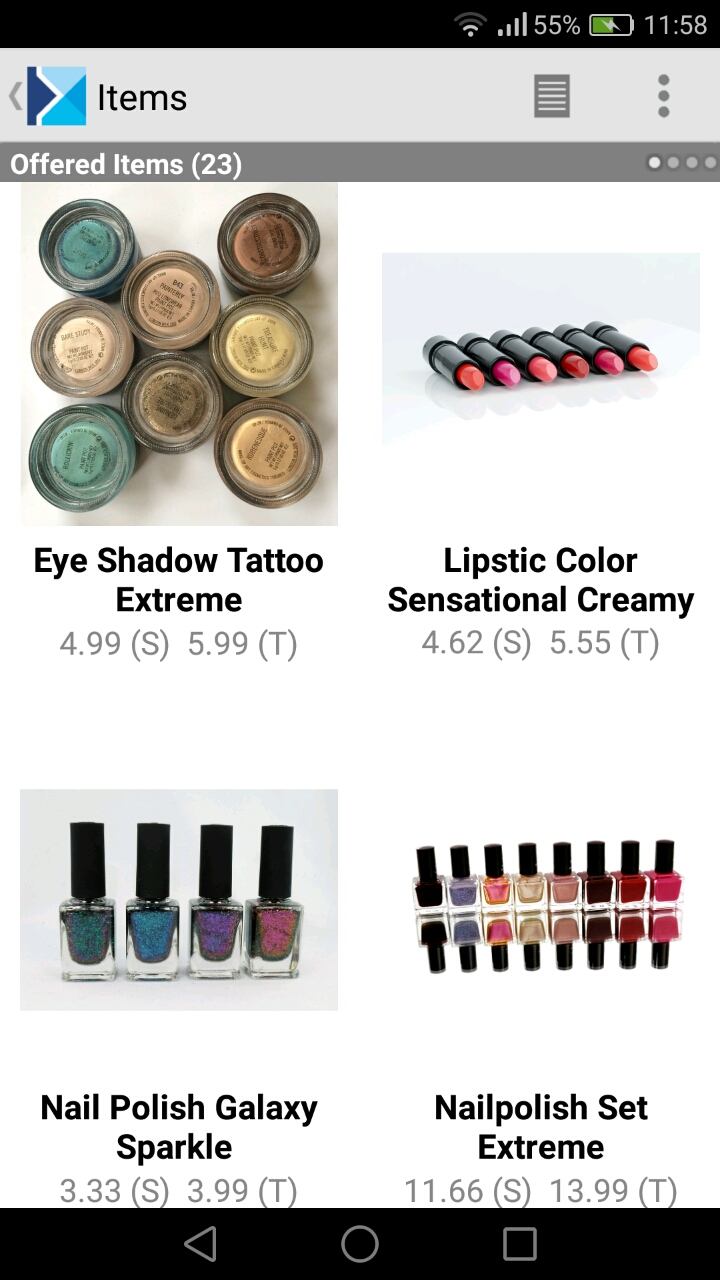This screenshot has width=720, height=1280.
Task: Switch to list view layout
Action: point(551,96)
